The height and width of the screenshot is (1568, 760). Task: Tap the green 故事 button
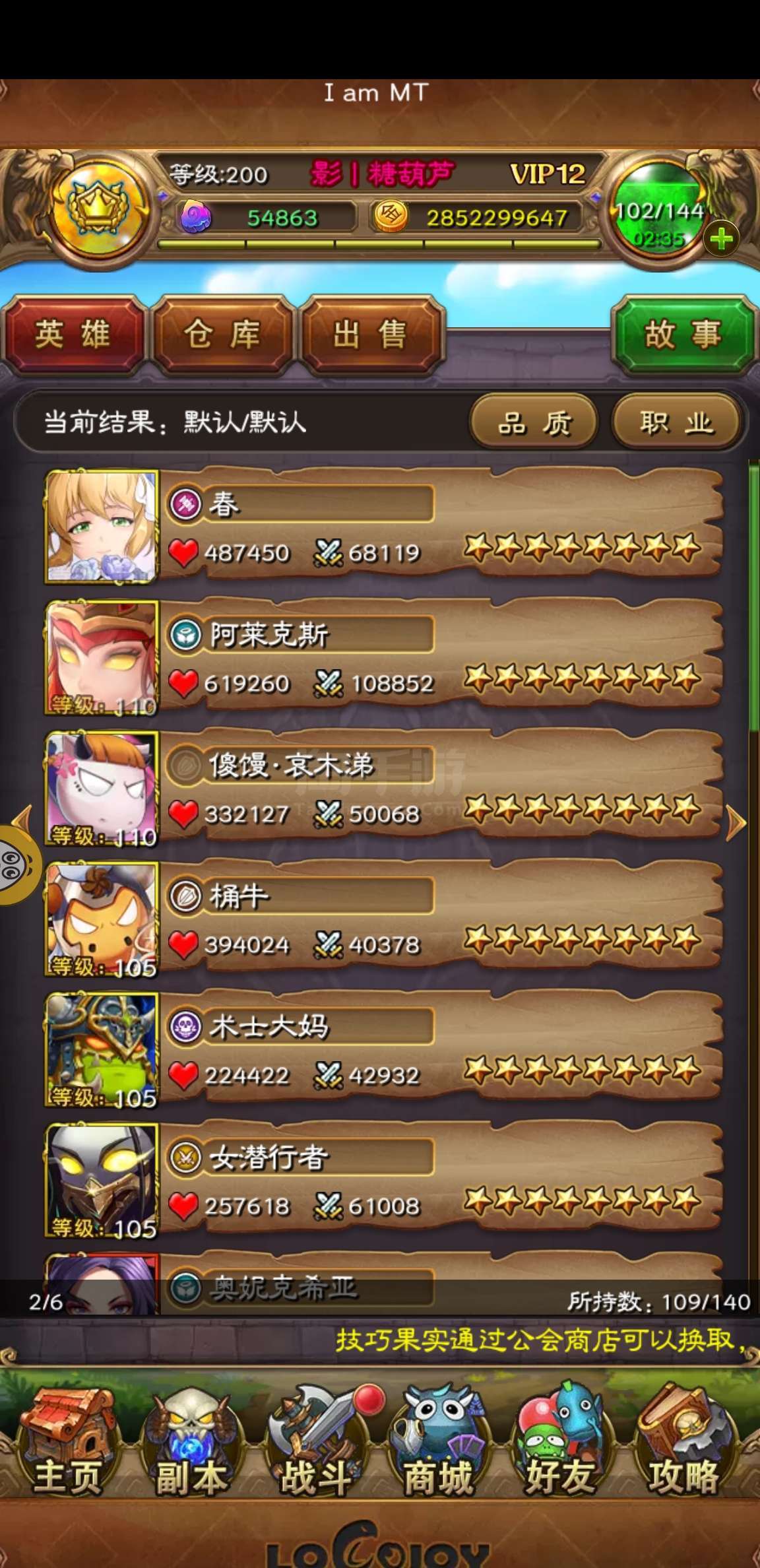(x=682, y=335)
